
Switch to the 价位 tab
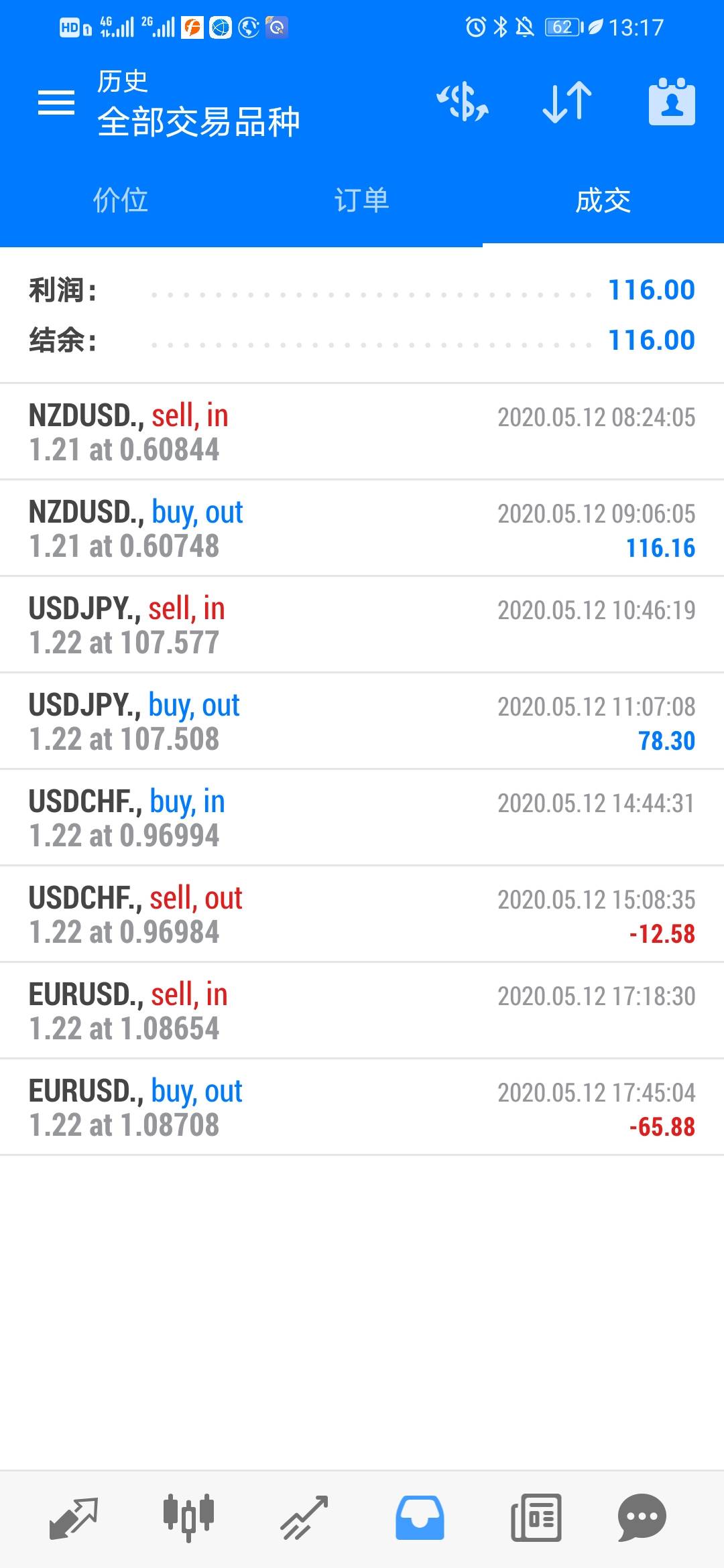(121, 200)
